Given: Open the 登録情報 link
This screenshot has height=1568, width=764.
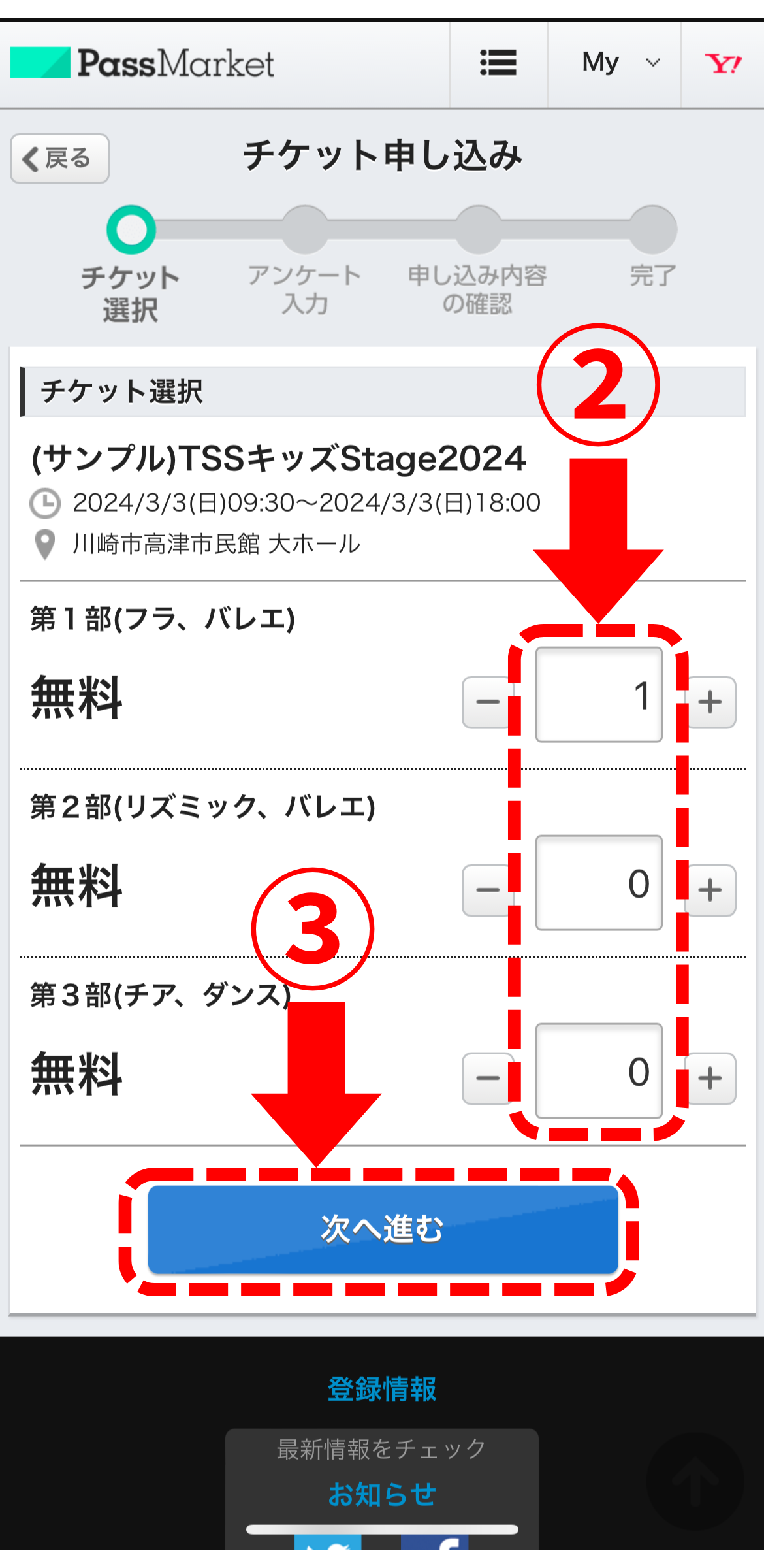Looking at the screenshot, I should click(382, 1389).
